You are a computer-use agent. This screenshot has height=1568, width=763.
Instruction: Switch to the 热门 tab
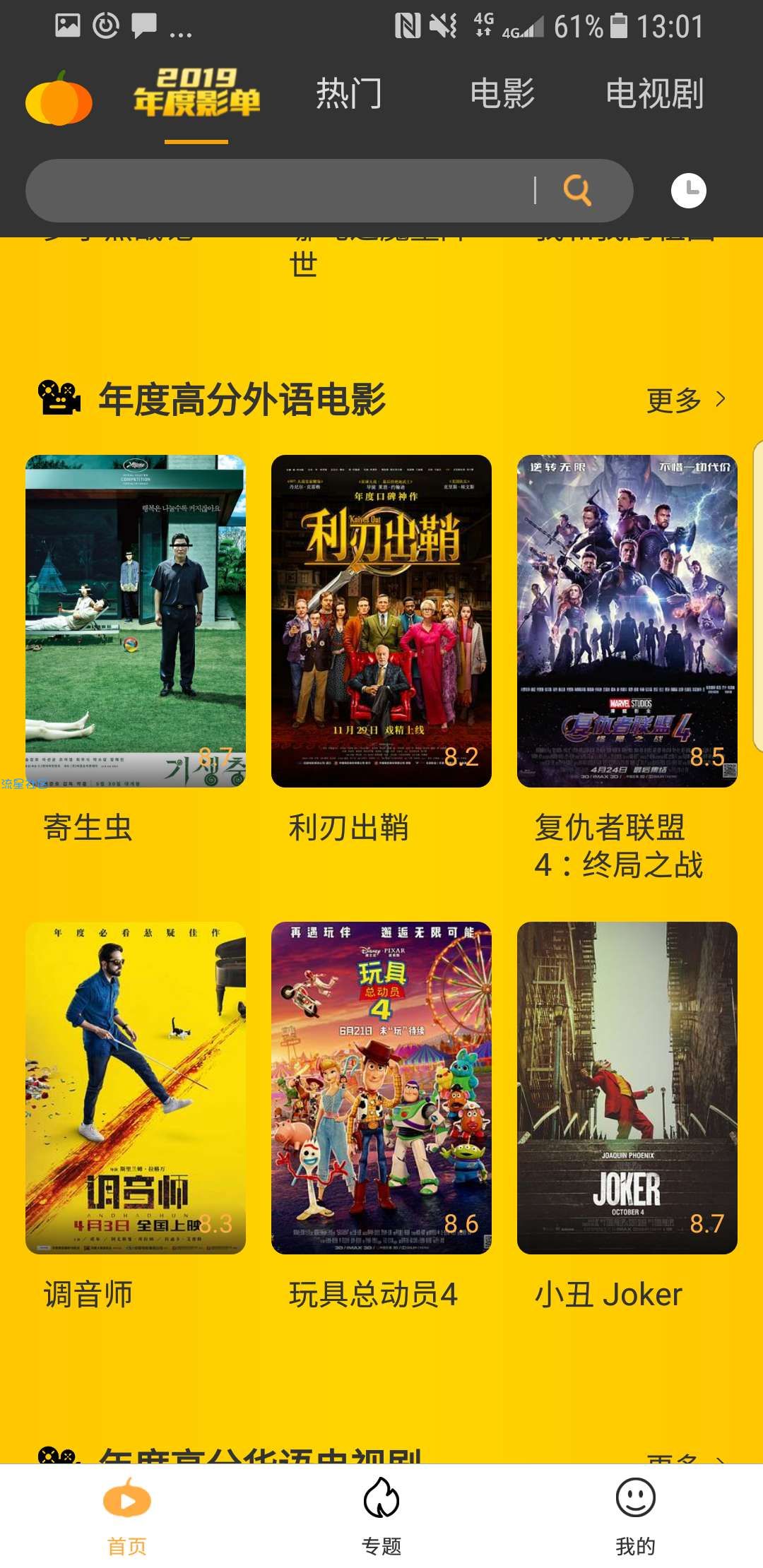pyautogui.click(x=349, y=94)
